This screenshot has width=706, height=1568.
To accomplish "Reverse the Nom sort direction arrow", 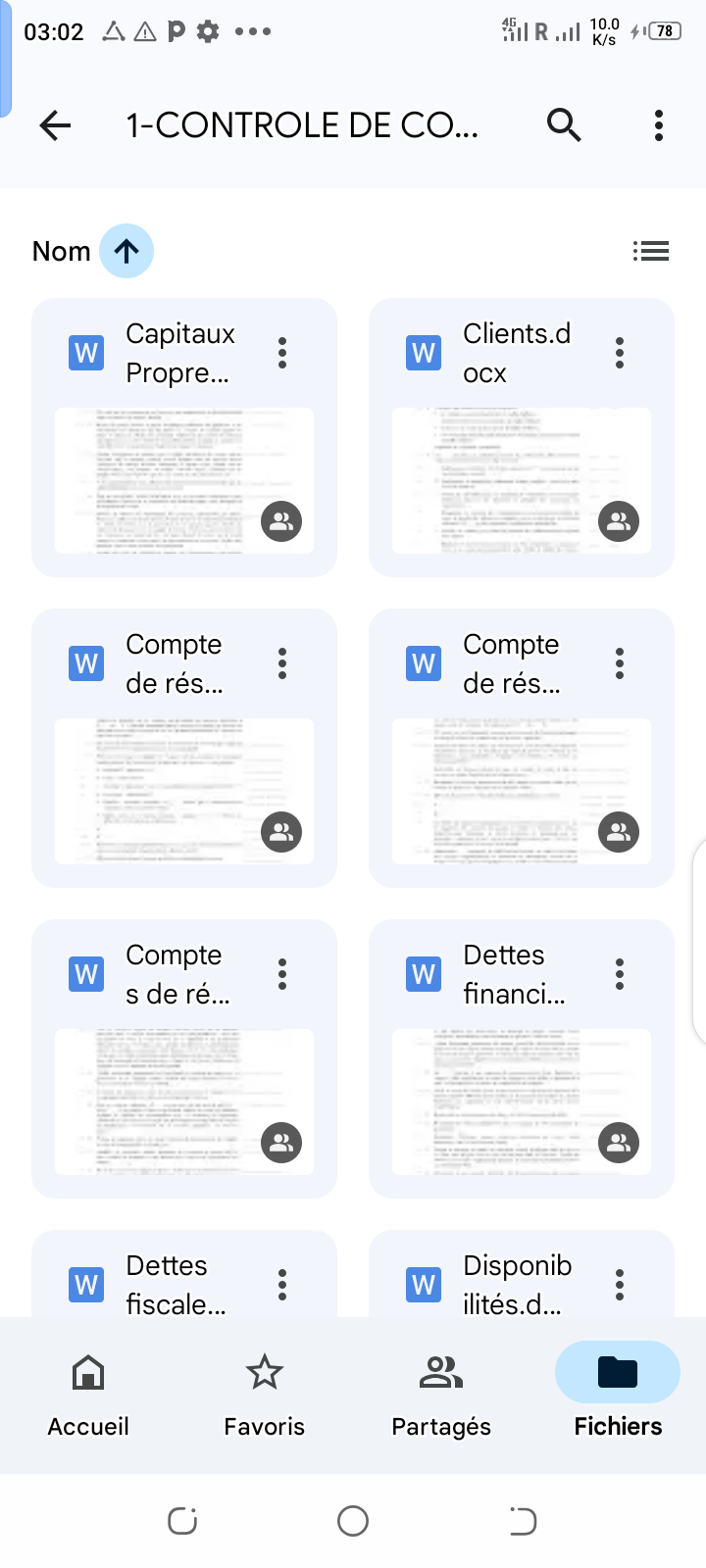I will click(126, 251).
